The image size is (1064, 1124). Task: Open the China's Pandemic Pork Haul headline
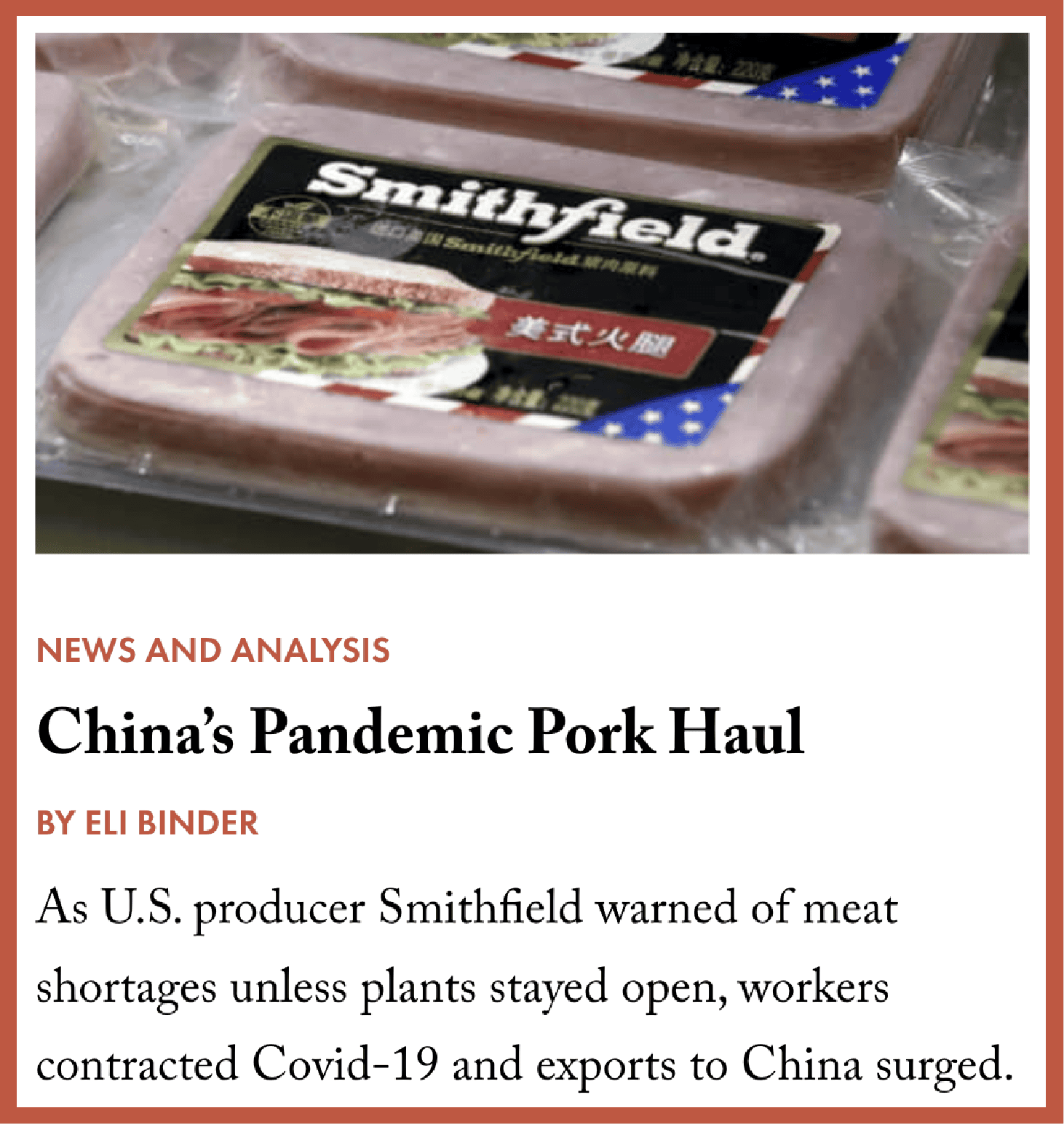click(x=421, y=732)
